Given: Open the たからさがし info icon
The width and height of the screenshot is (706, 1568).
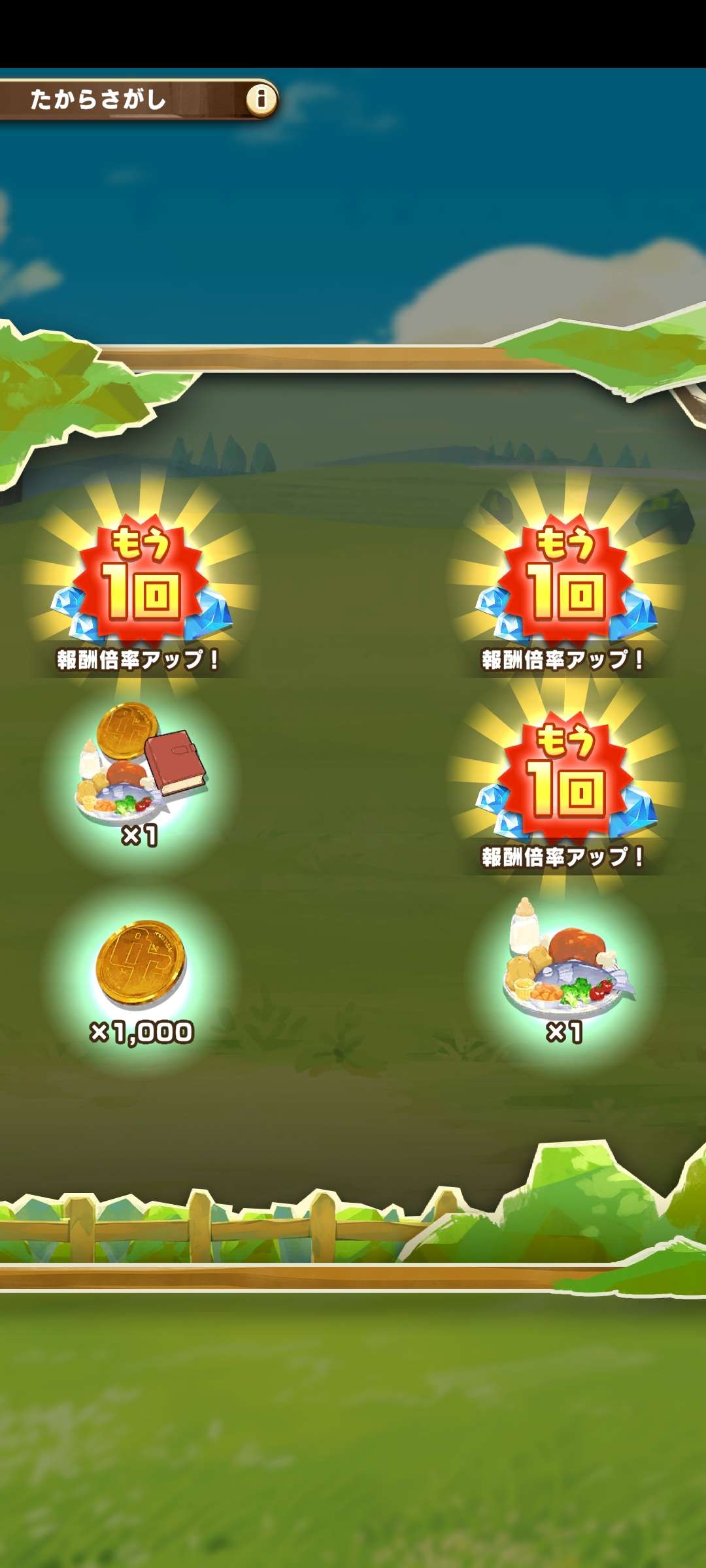Looking at the screenshot, I should (261, 99).
